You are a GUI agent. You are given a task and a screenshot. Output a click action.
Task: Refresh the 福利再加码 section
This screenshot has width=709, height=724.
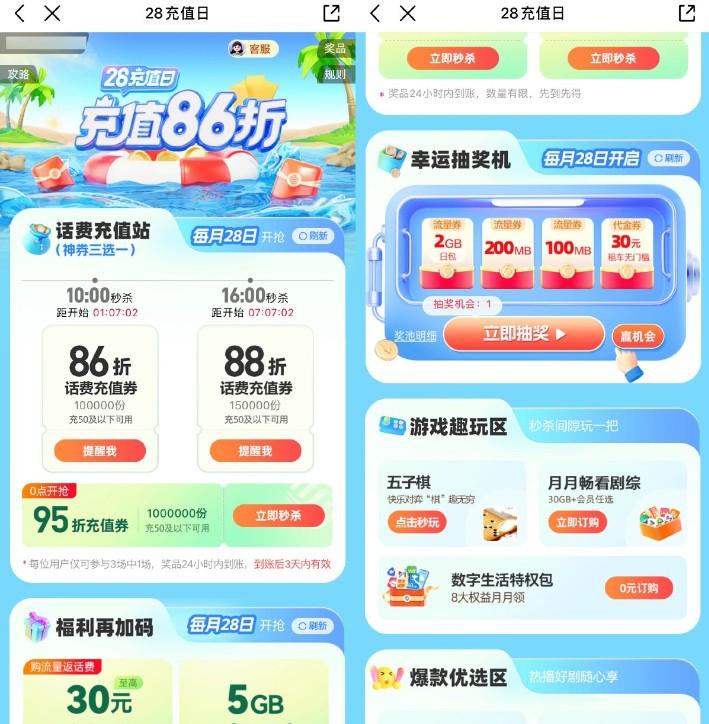pos(313,626)
